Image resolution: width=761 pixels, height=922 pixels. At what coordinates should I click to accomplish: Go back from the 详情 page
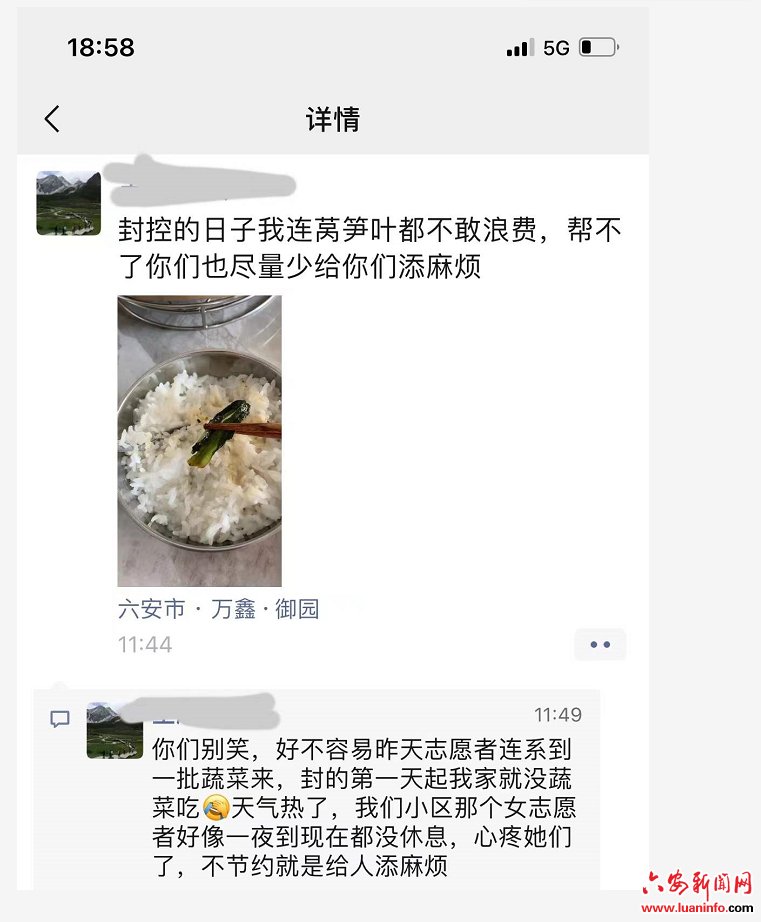[x=52, y=120]
